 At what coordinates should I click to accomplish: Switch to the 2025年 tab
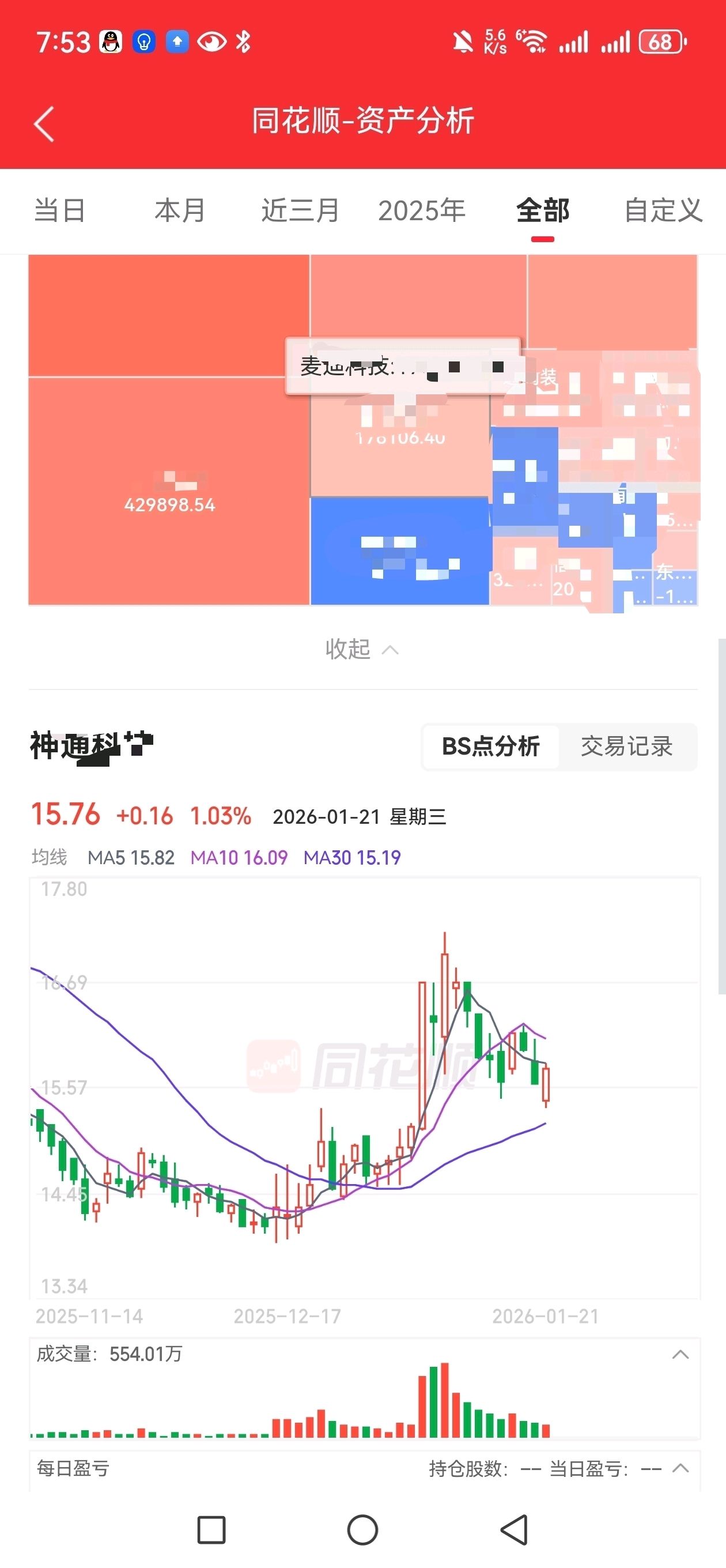click(x=421, y=210)
